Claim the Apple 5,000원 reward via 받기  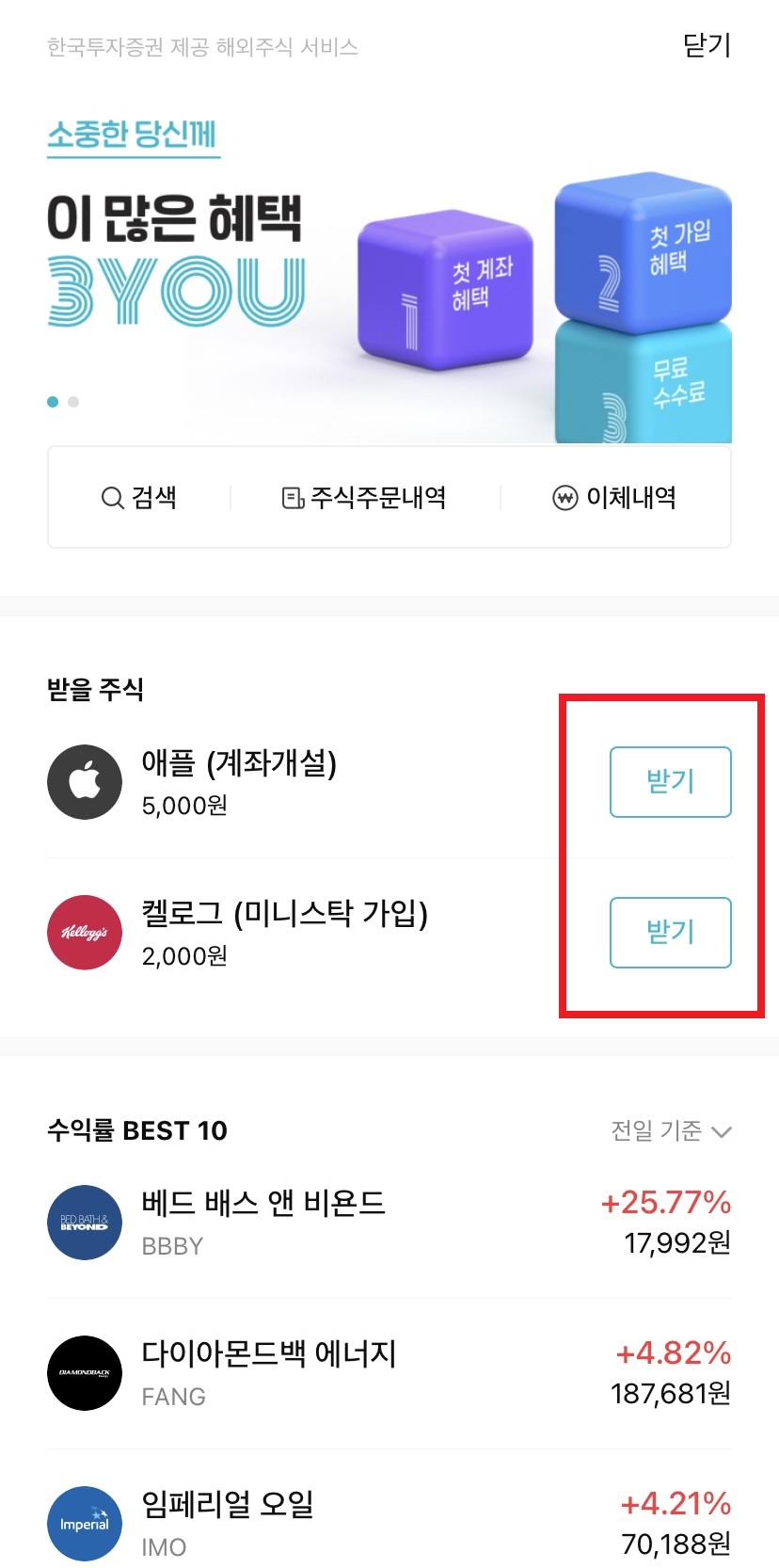click(671, 782)
